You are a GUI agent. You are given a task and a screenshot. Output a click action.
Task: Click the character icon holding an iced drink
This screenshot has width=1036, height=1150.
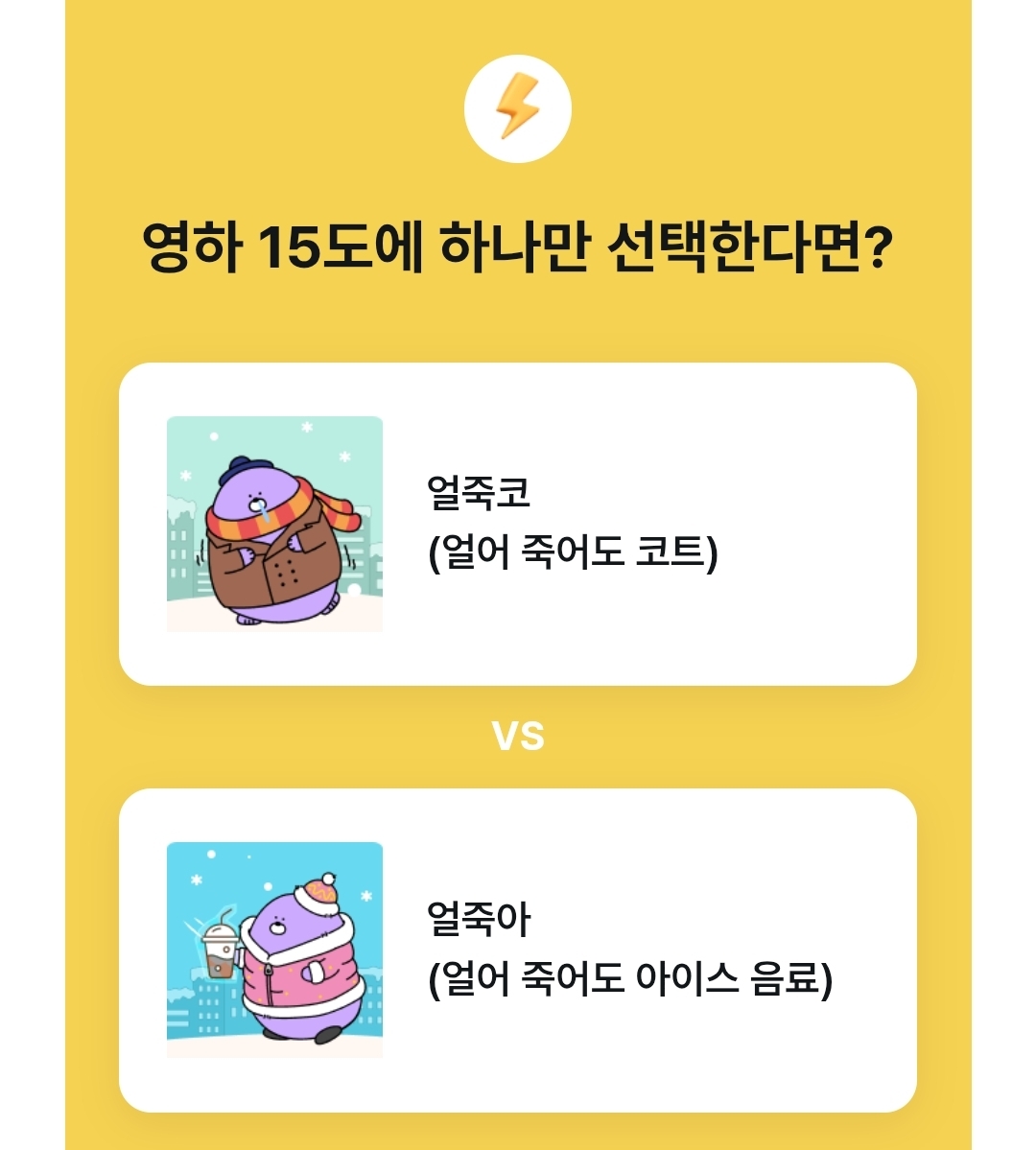point(274,950)
